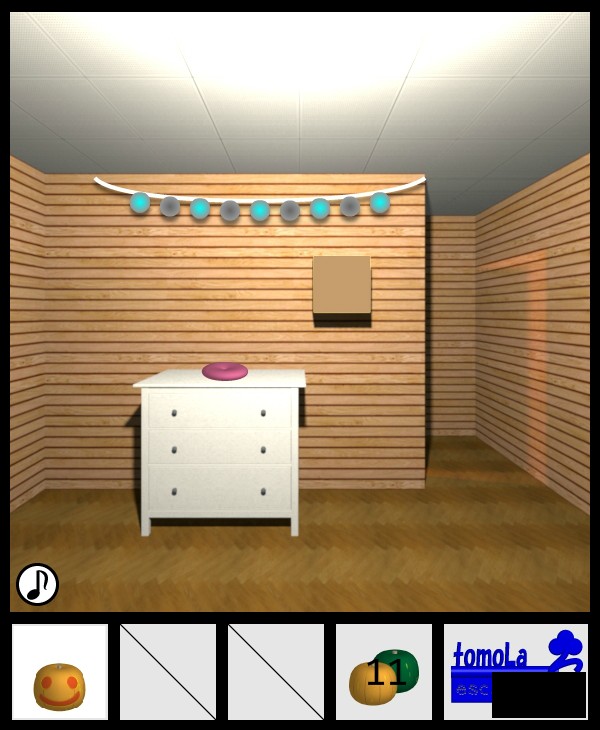This screenshot has height=730, width=600.
Task: Inspect the pink object on the dresser
Action: click(x=225, y=371)
